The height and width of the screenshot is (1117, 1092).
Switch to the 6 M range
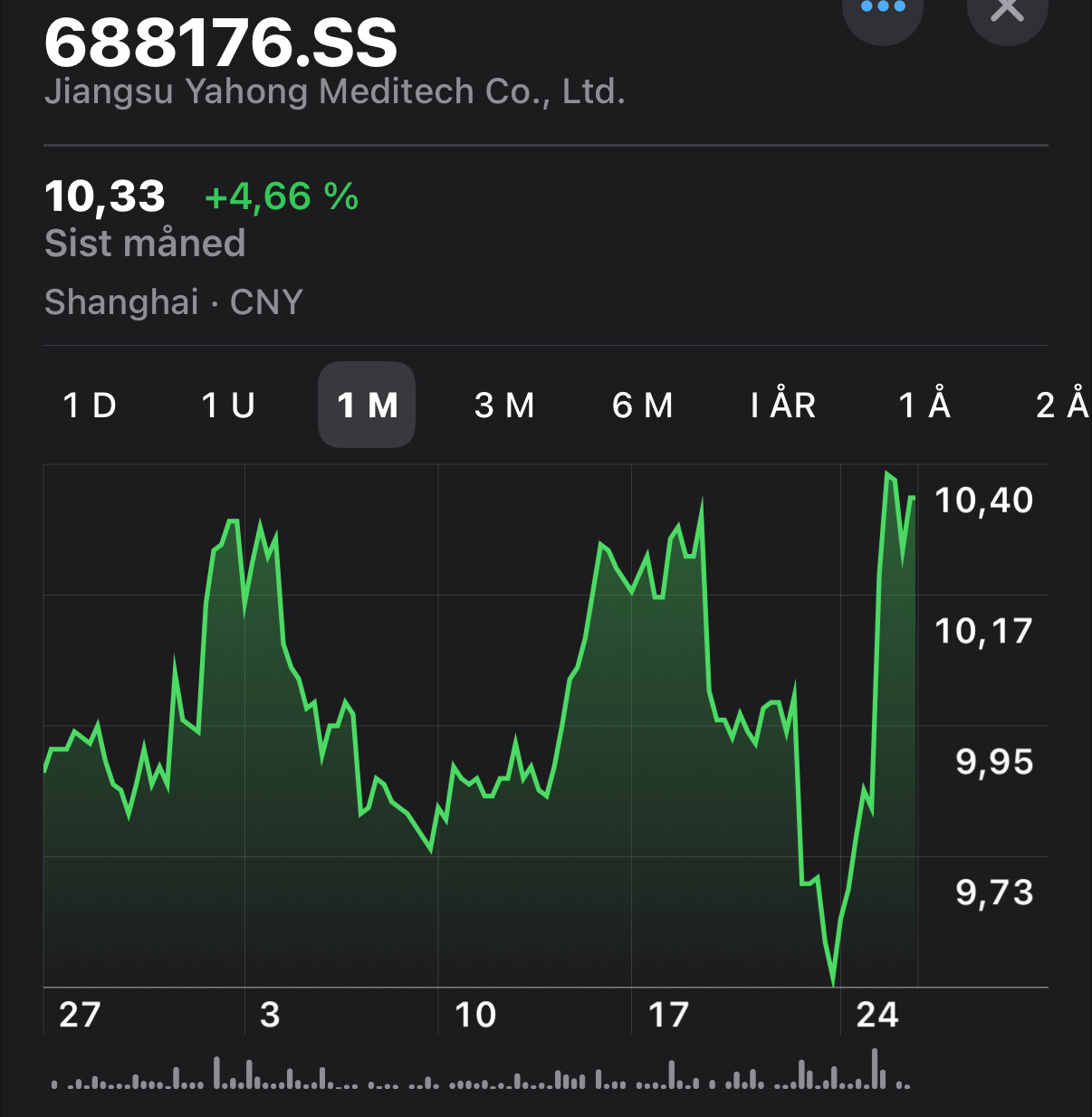point(643,405)
